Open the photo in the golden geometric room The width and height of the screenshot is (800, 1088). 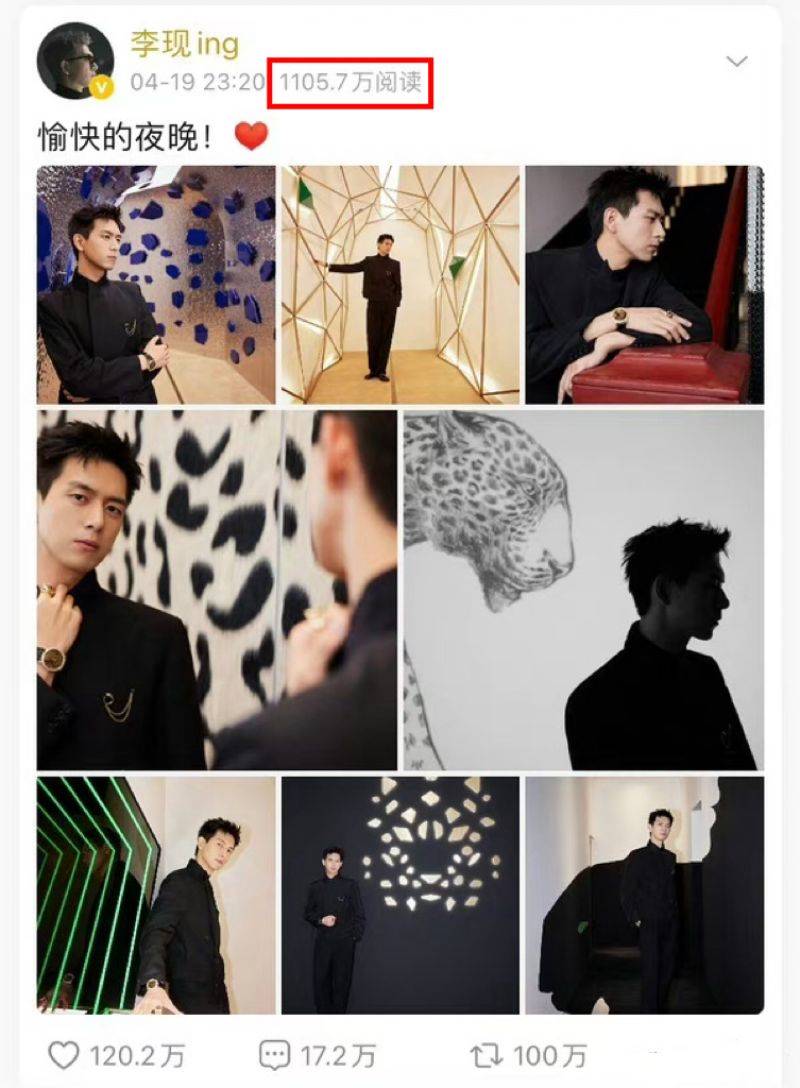(x=400, y=285)
